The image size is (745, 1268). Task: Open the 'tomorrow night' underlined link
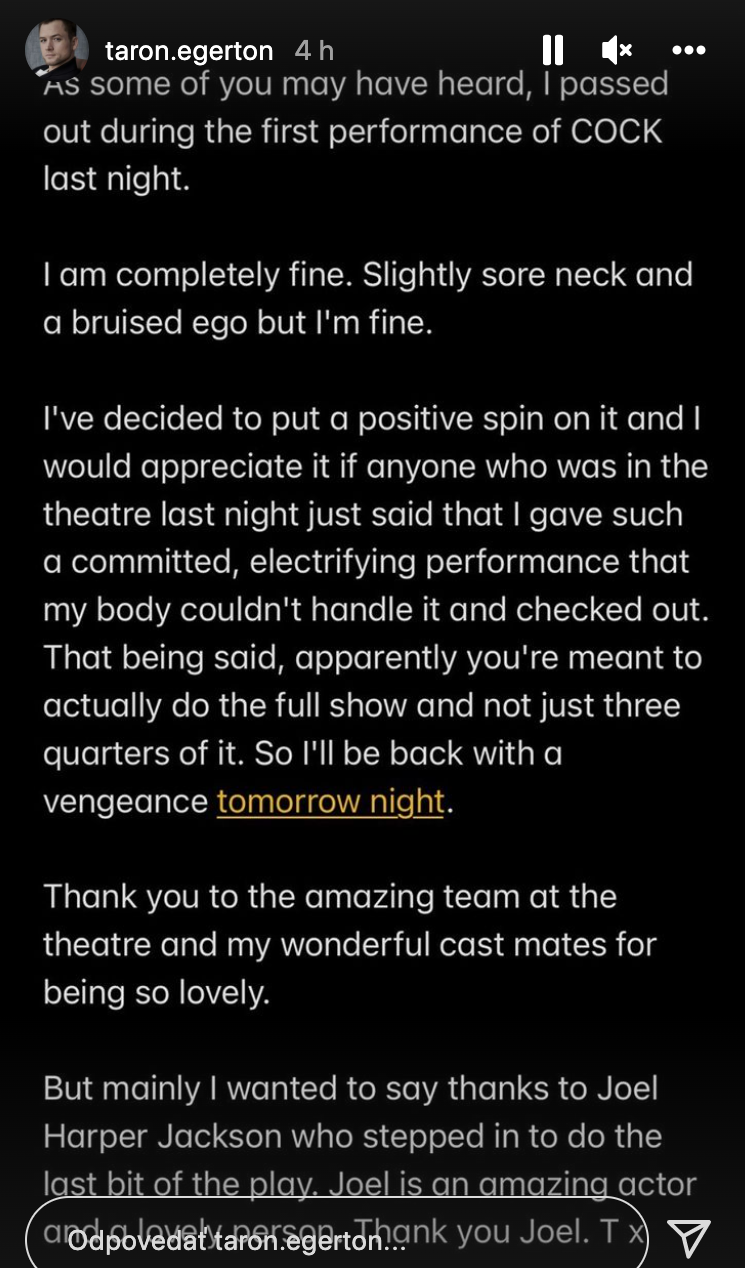[x=330, y=802]
